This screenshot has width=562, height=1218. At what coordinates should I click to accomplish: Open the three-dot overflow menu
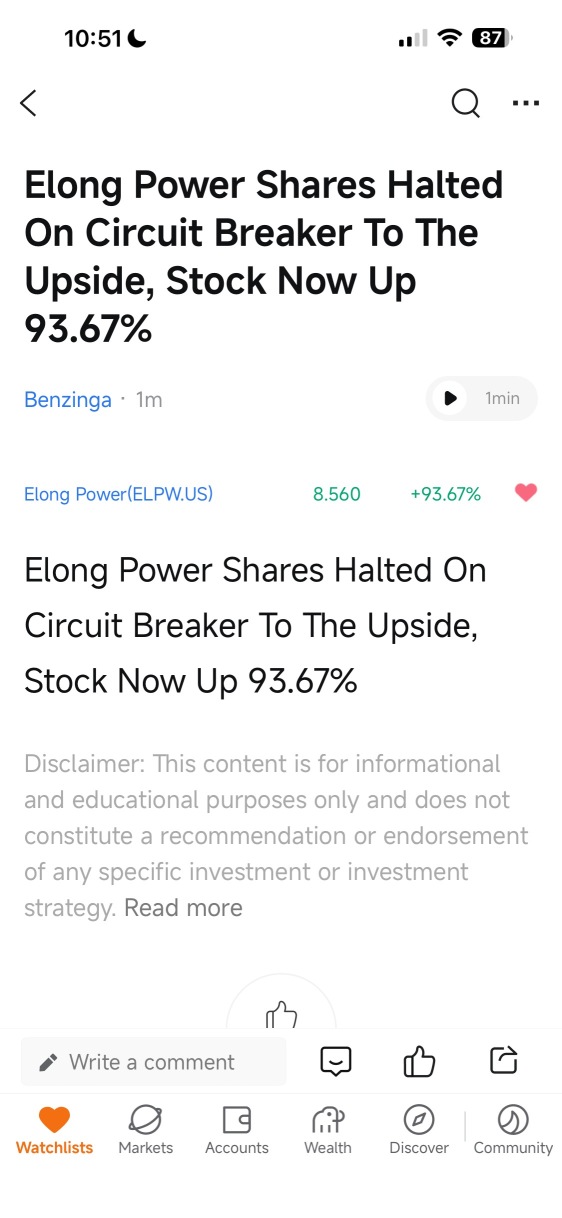click(525, 102)
